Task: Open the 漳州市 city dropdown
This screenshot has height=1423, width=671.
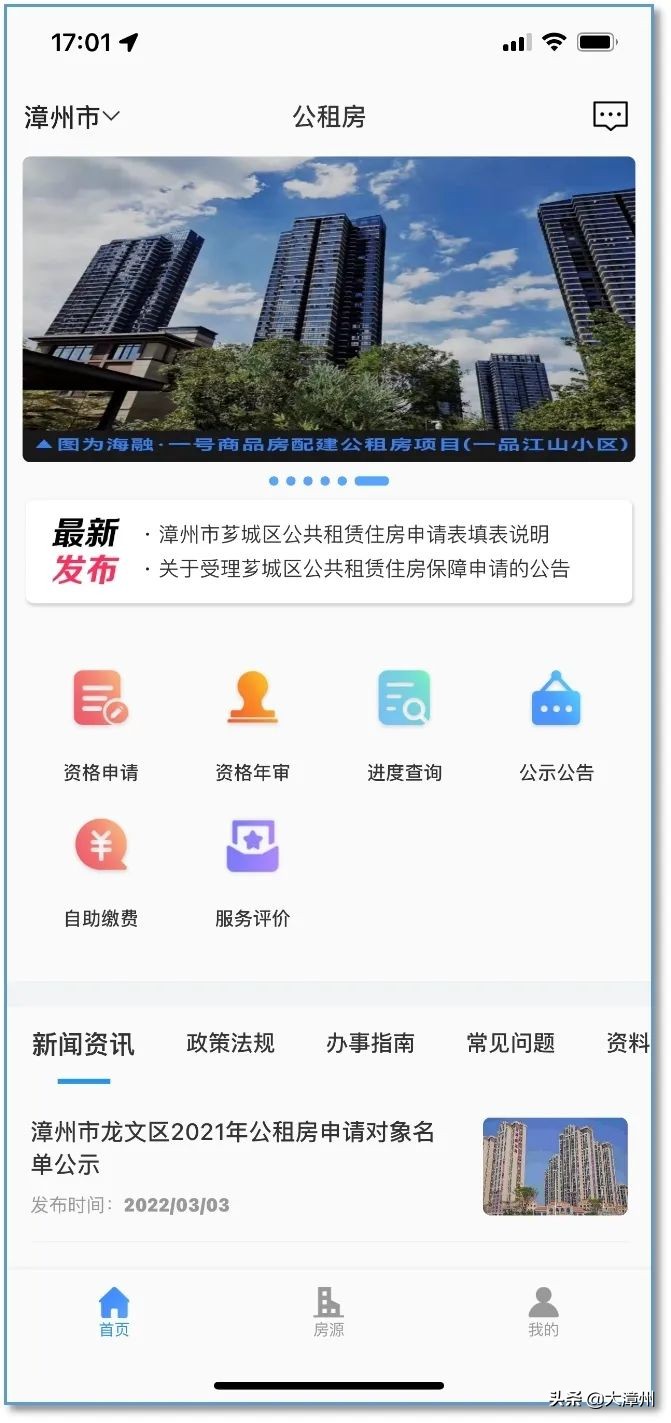Action: (x=72, y=117)
